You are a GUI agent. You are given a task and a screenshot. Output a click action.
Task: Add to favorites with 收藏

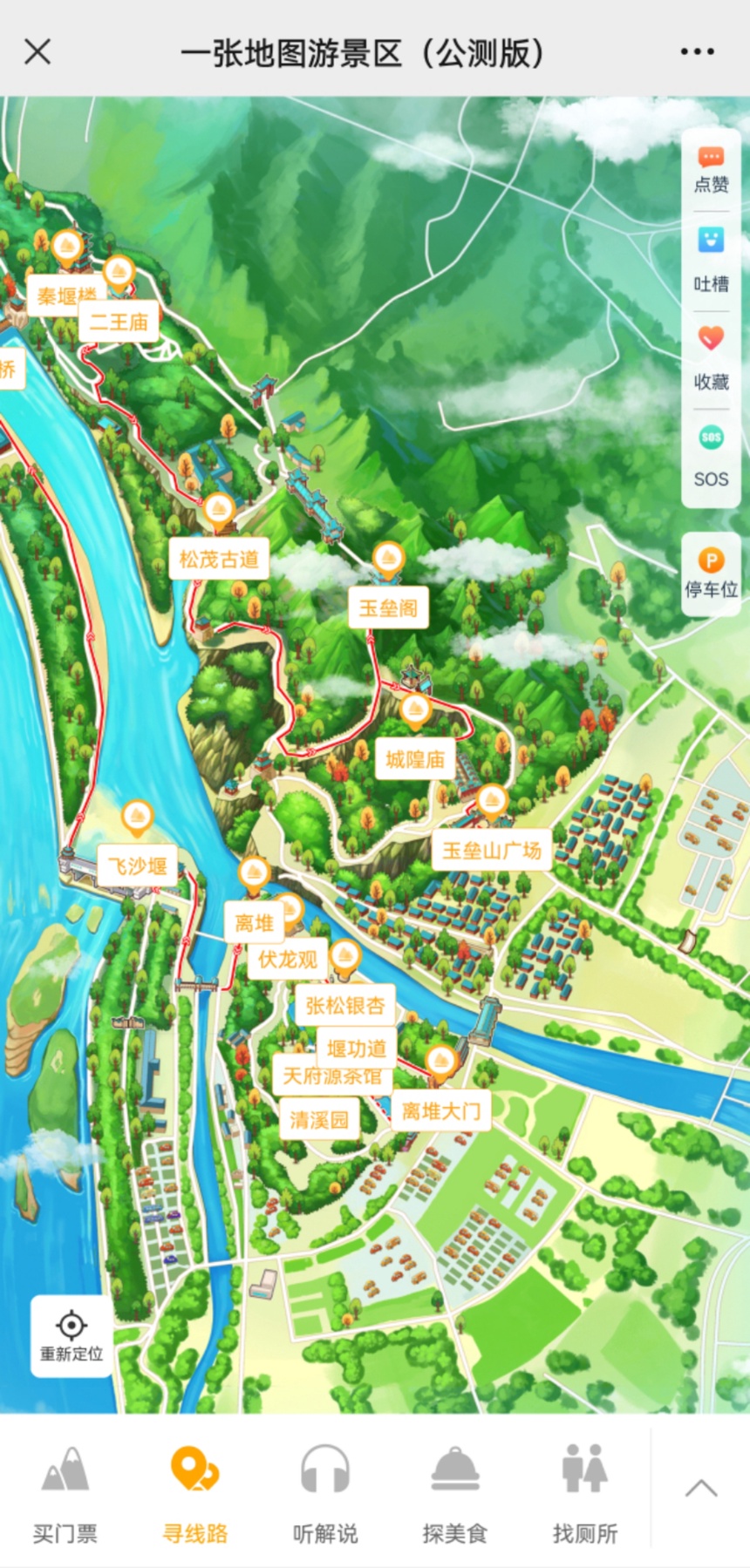[x=711, y=357]
